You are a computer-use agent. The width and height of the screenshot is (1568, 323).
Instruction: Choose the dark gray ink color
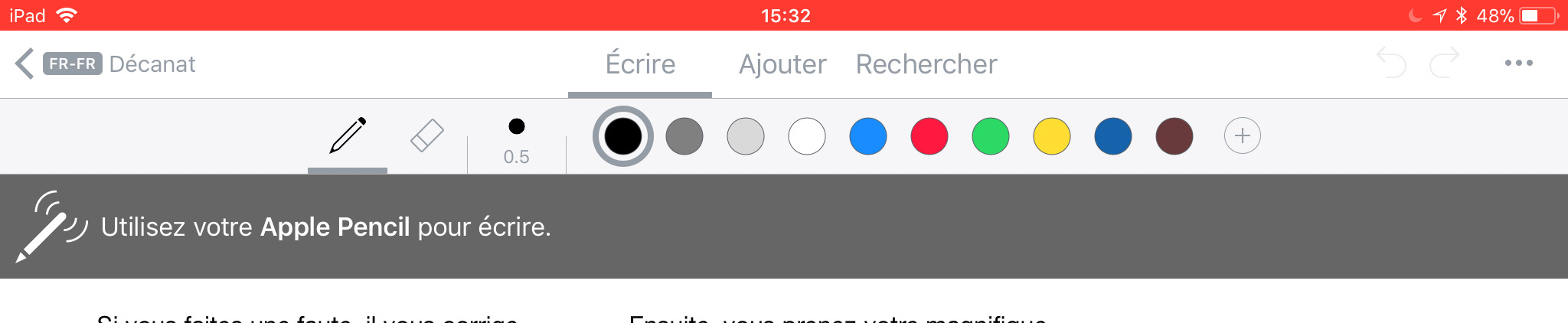coord(684,136)
